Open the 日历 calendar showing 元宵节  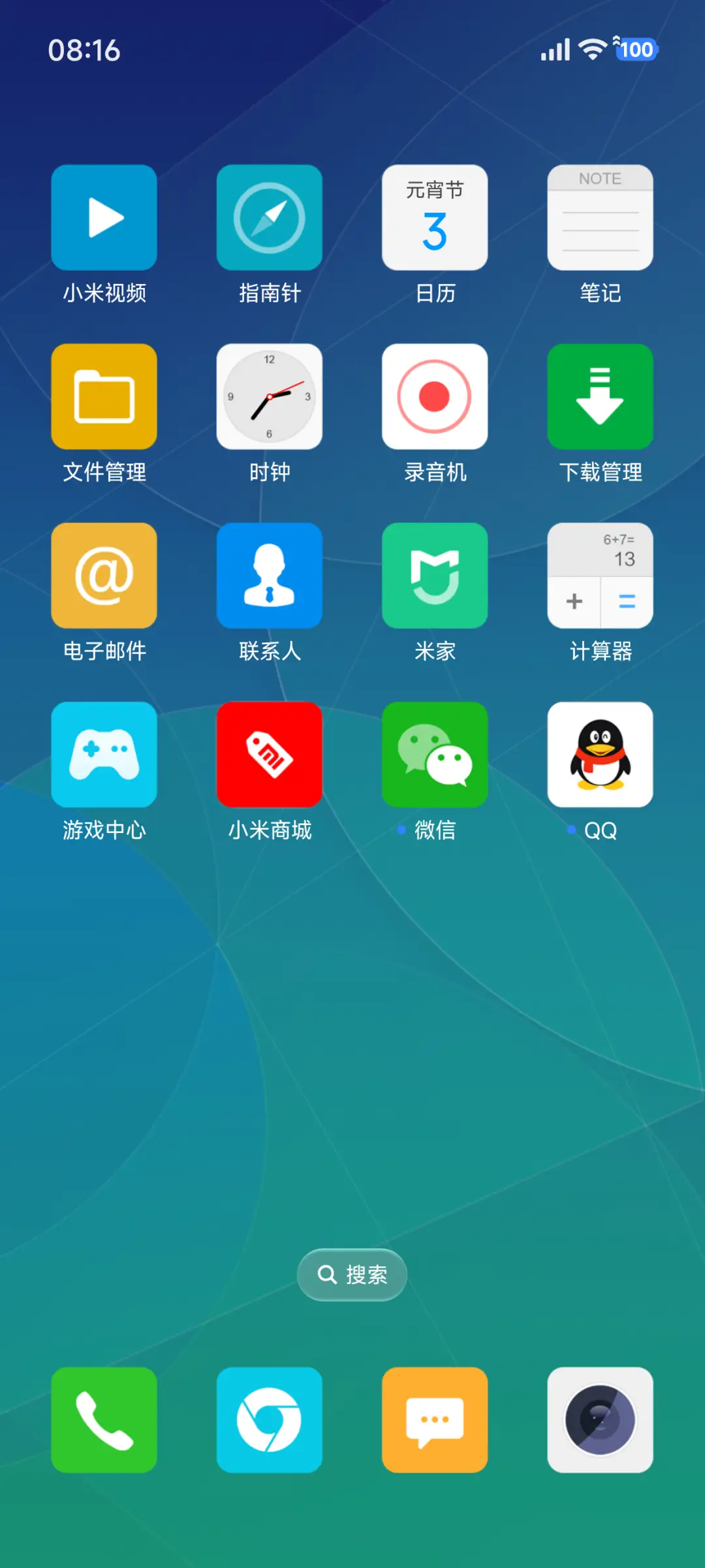435,217
